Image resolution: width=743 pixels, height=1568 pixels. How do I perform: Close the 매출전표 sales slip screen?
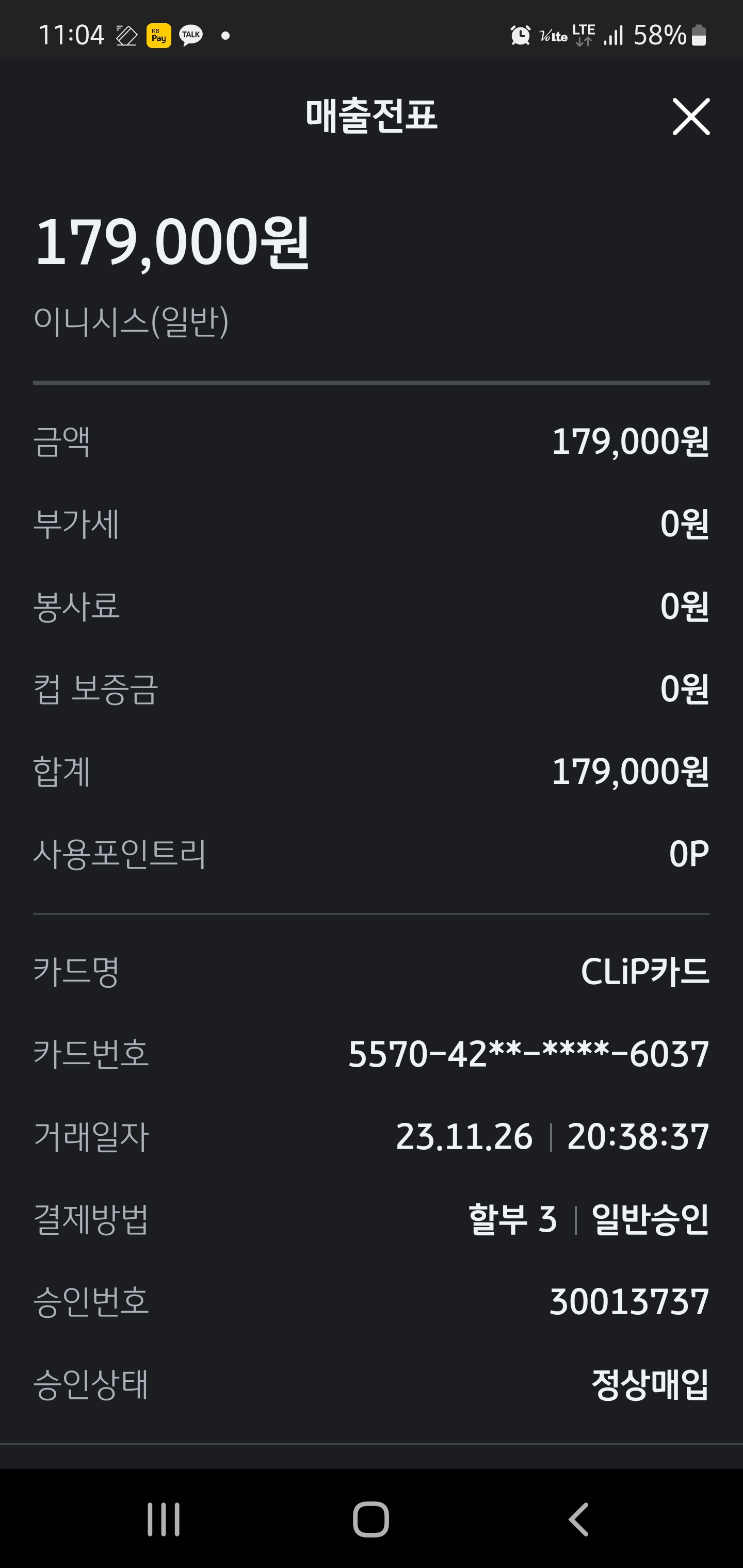pyautogui.click(x=690, y=116)
